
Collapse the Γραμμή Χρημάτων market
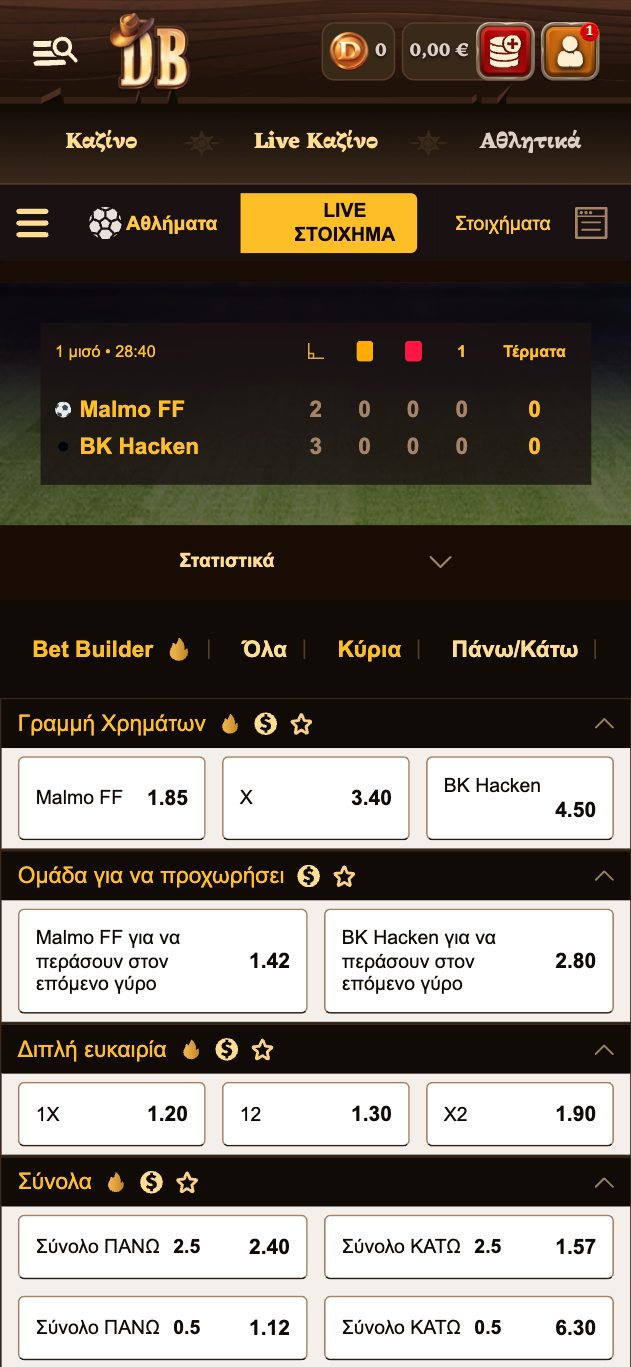[x=603, y=723]
